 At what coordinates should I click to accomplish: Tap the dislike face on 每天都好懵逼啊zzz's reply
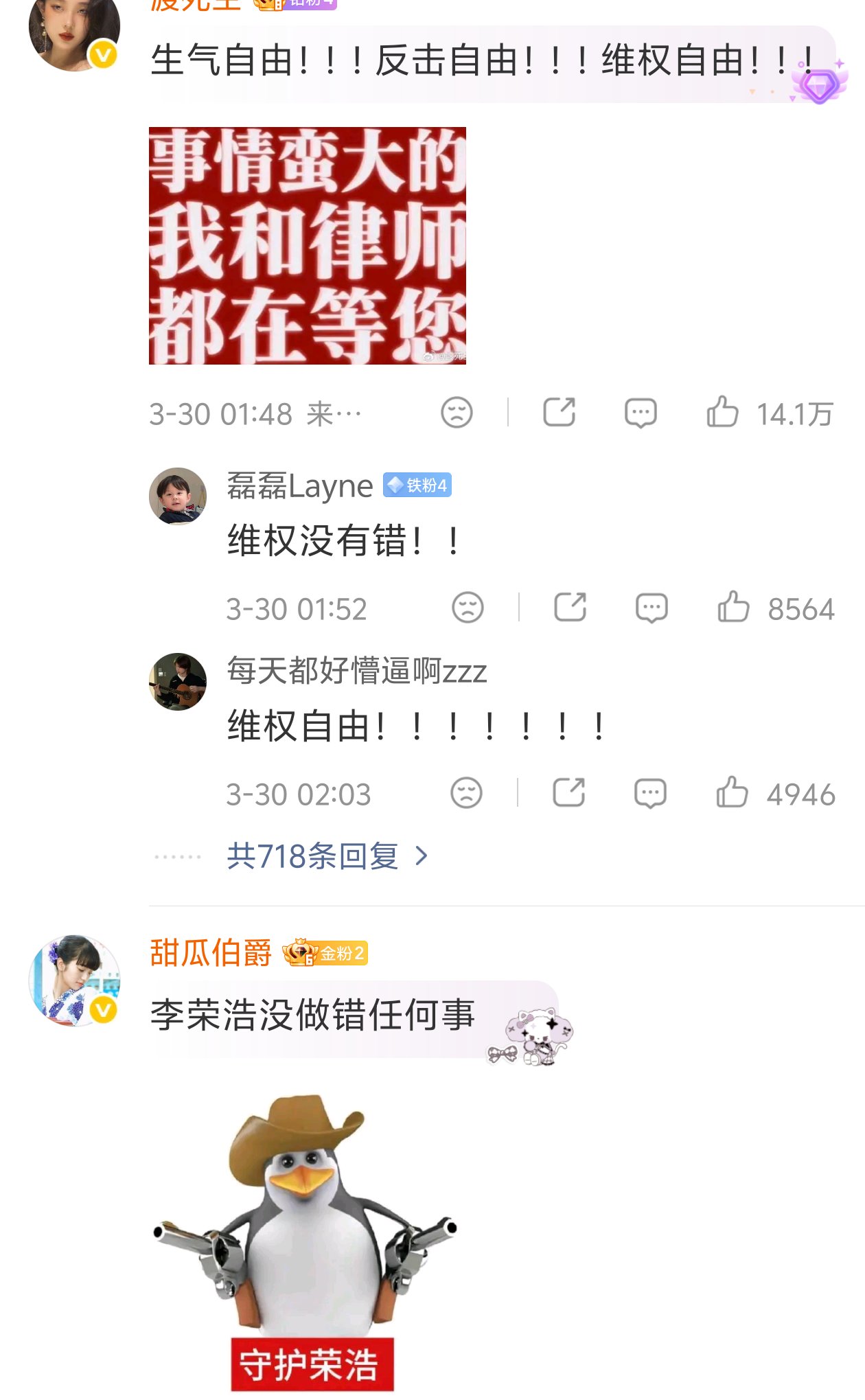coord(466,793)
